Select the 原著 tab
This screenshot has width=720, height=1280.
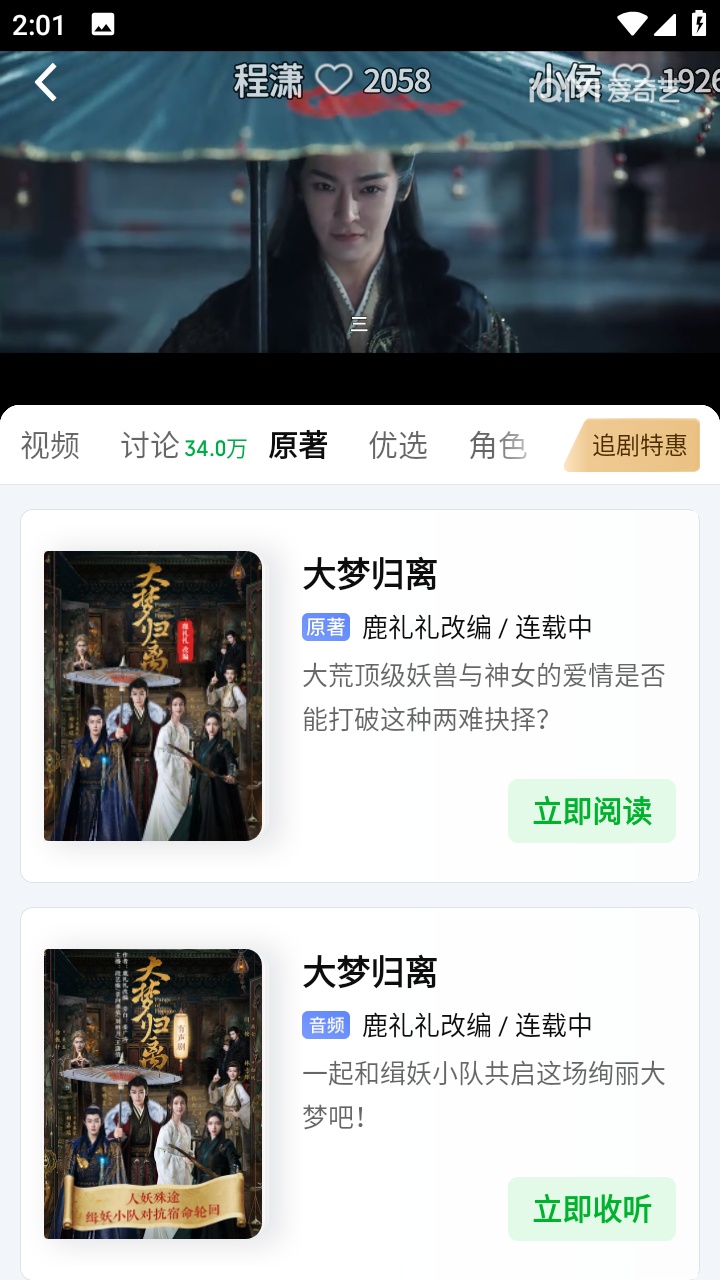(298, 445)
